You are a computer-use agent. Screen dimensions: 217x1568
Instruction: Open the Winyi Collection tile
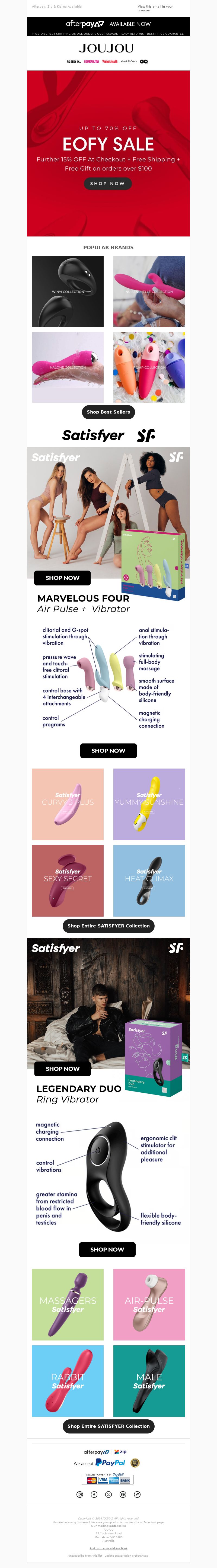point(68,292)
